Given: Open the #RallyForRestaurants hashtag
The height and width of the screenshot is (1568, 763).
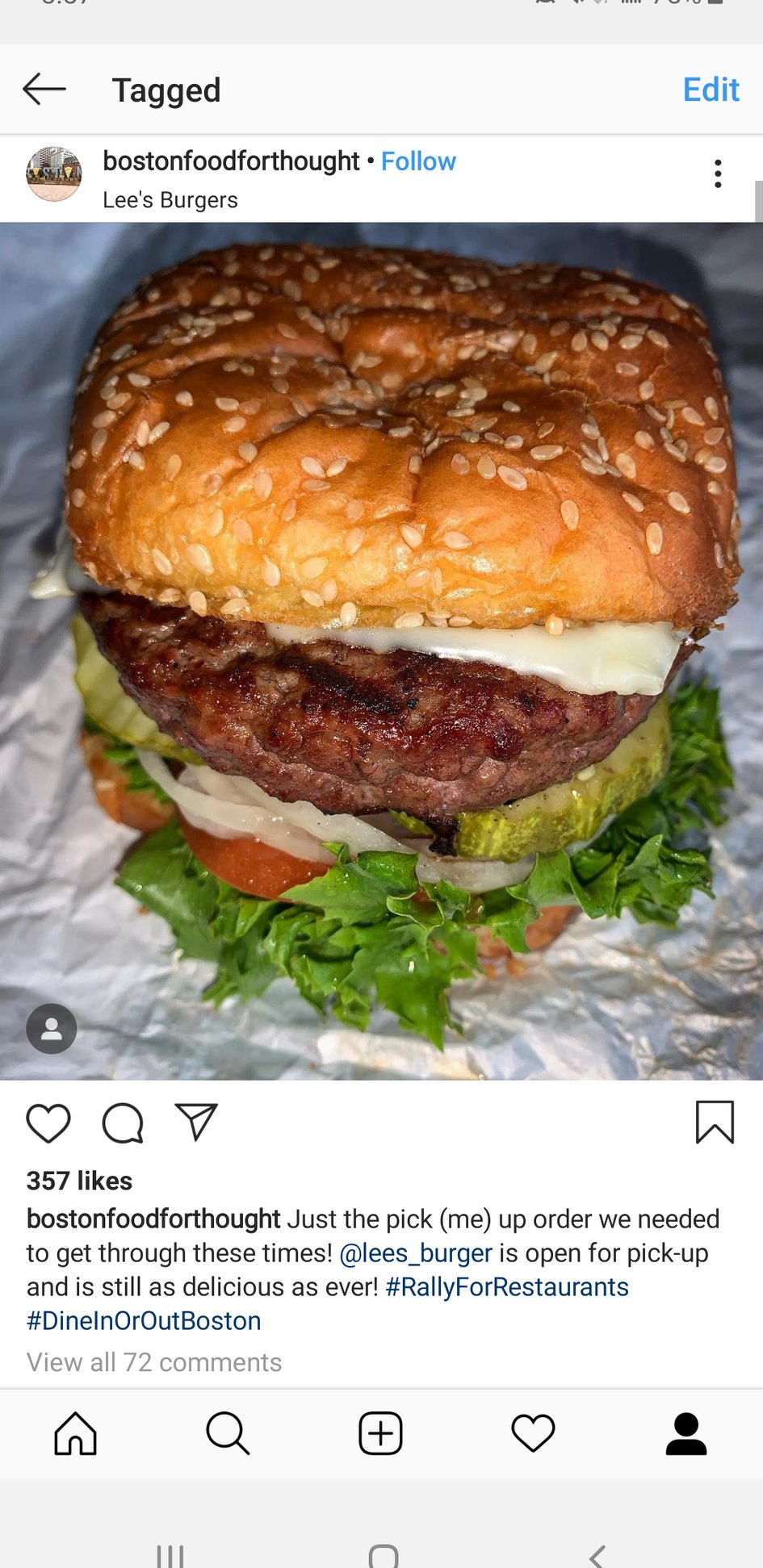Looking at the screenshot, I should (x=507, y=1286).
